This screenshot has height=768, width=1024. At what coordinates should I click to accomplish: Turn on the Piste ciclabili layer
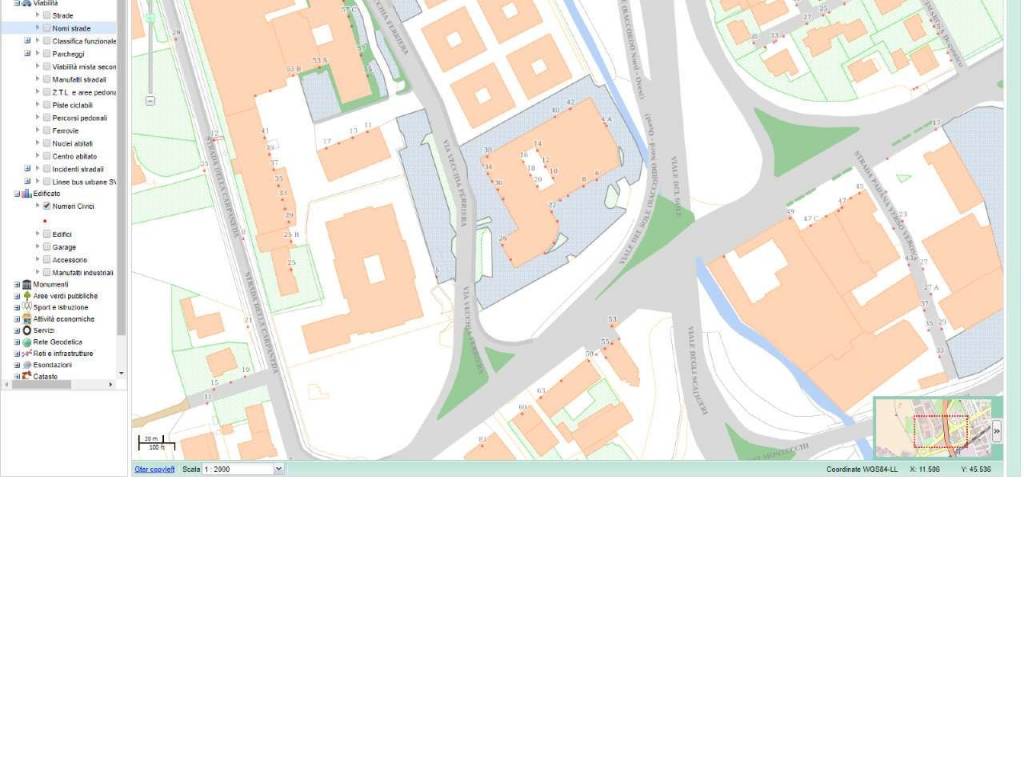click(47, 104)
